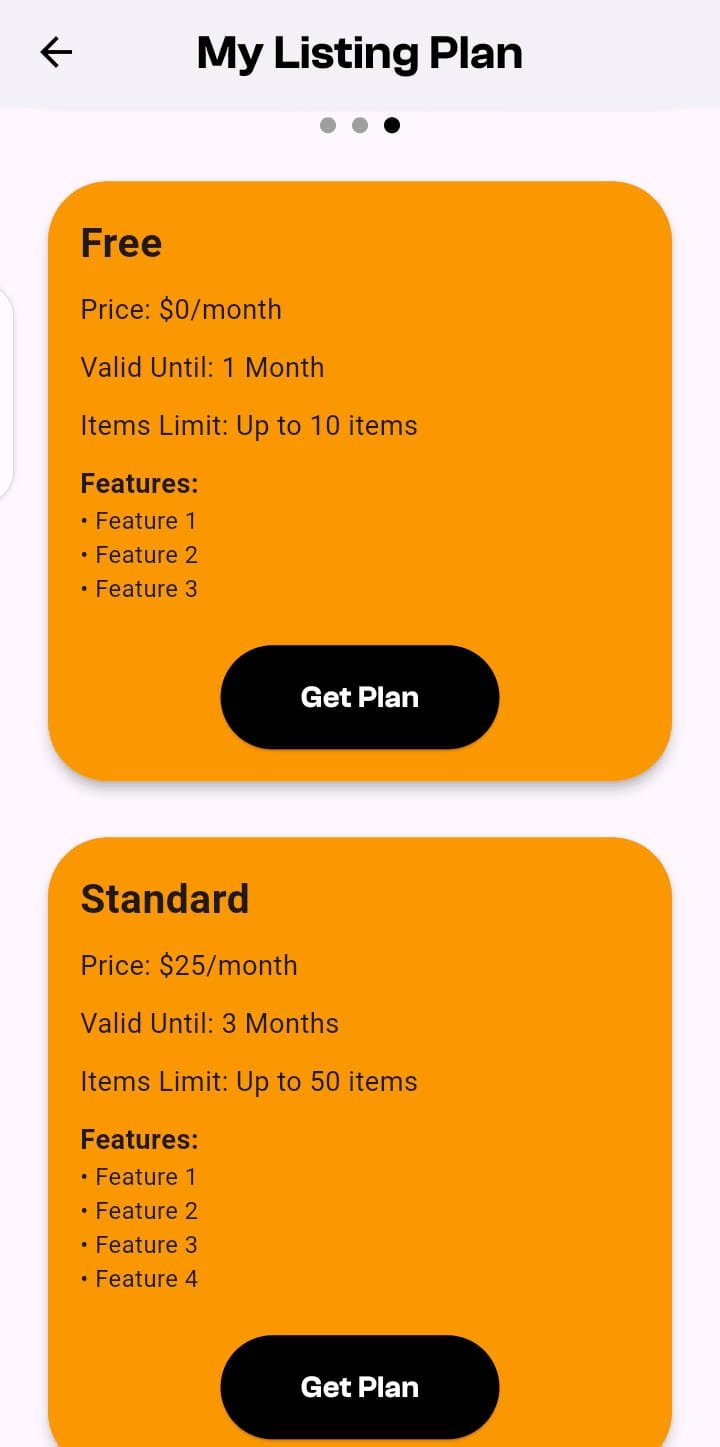Get the Free plan
Screen dimensions: 720x1447
359,697
